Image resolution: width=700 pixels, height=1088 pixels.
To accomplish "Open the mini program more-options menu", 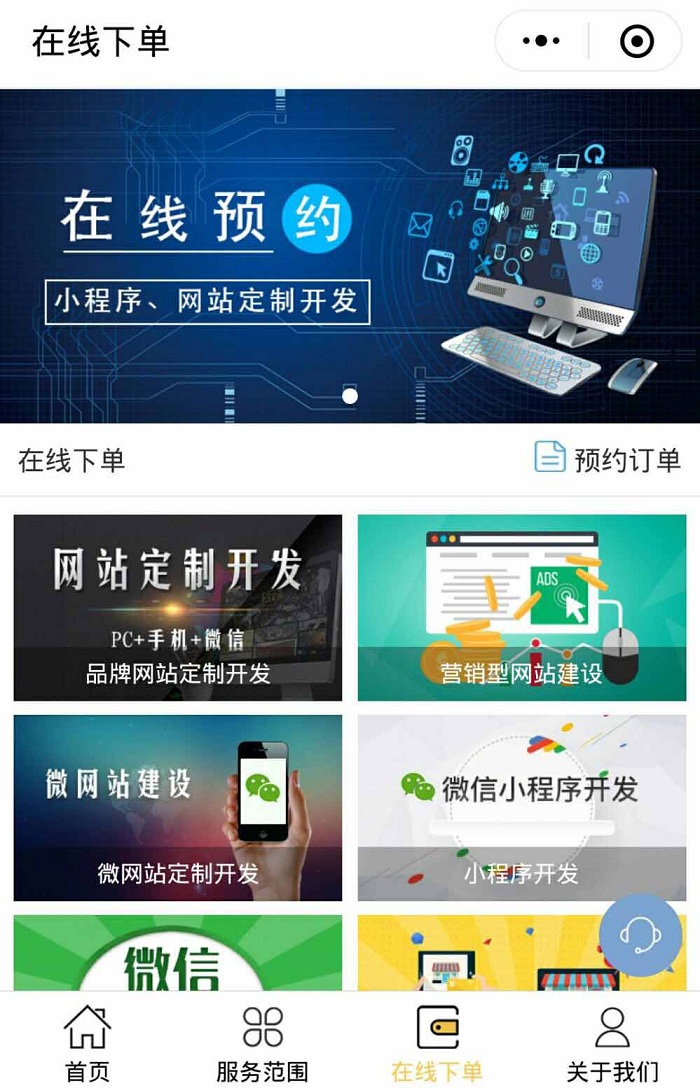I will click(541, 41).
